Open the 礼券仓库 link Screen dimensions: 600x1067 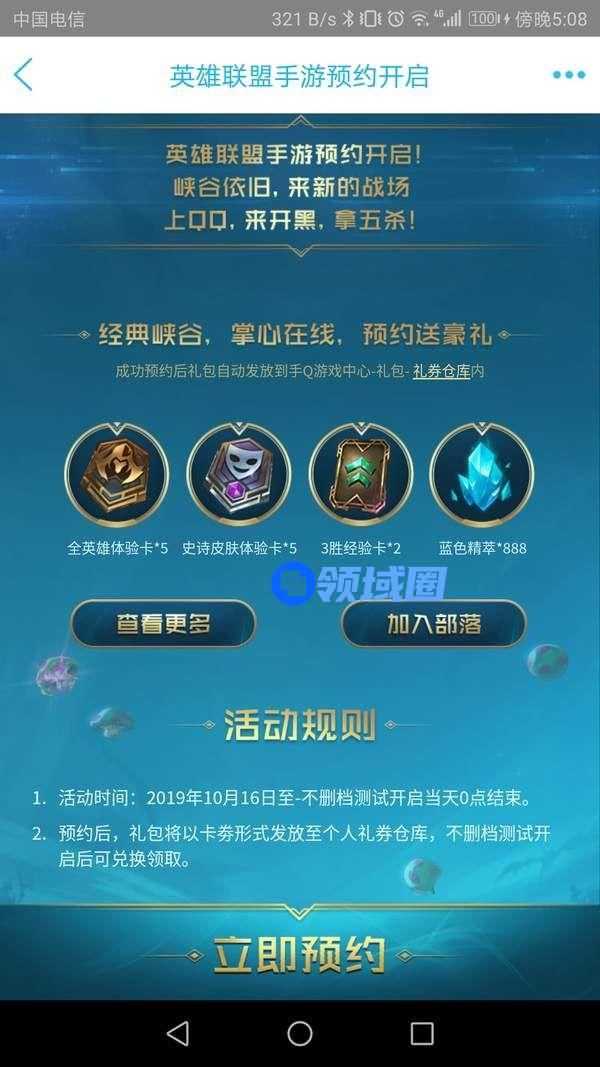coord(441,372)
